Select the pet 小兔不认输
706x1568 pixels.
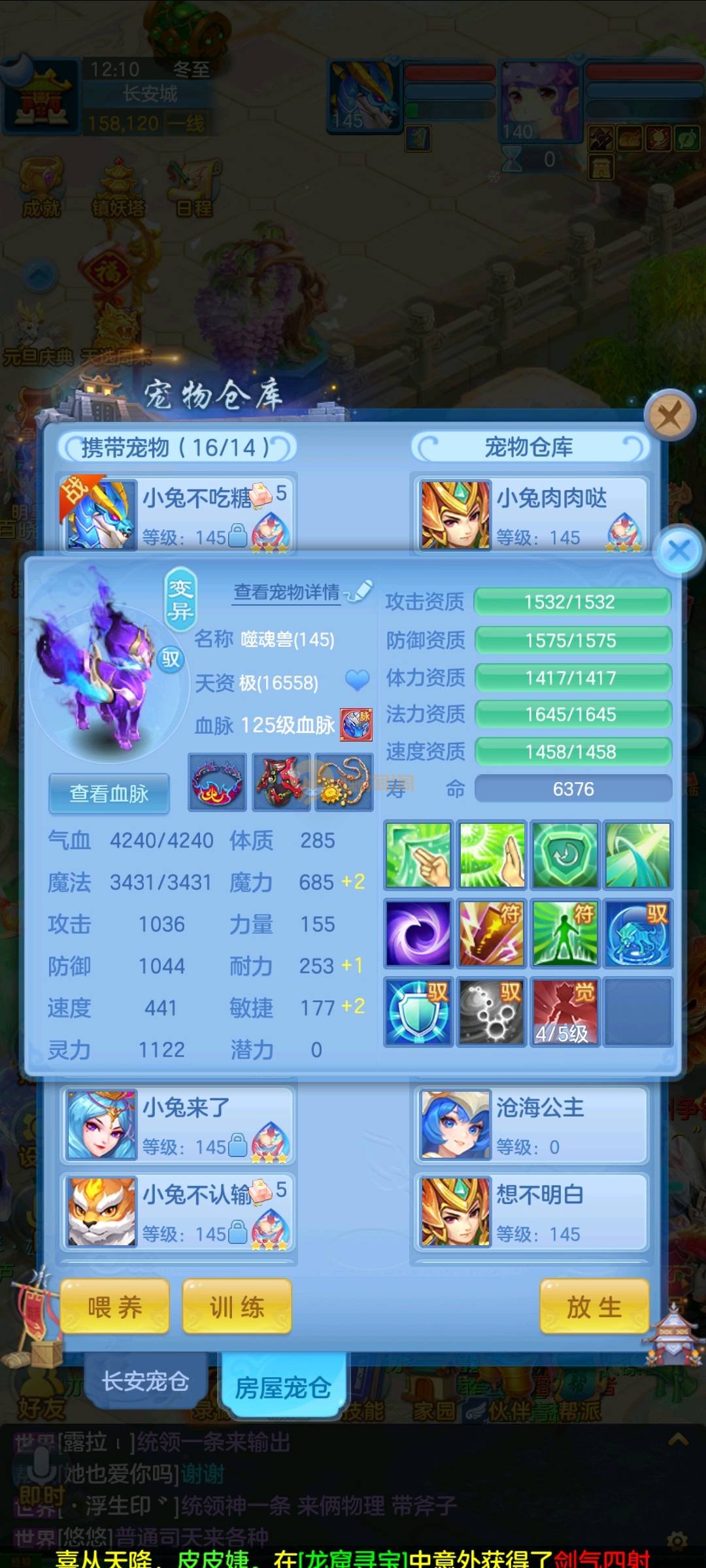pyautogui.click(x=178, y=1212)
